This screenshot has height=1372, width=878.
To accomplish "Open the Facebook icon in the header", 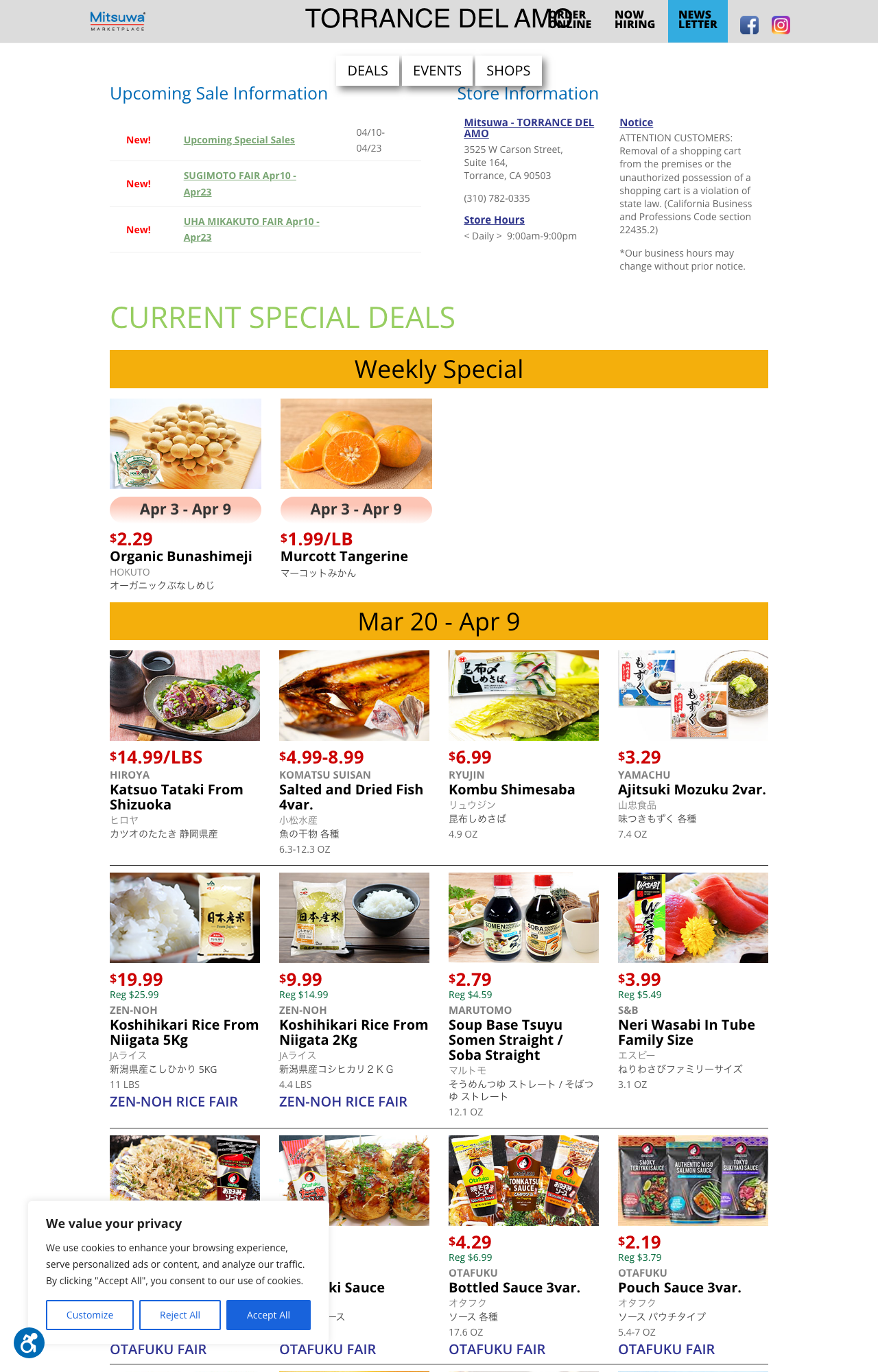I will (750, 25).
